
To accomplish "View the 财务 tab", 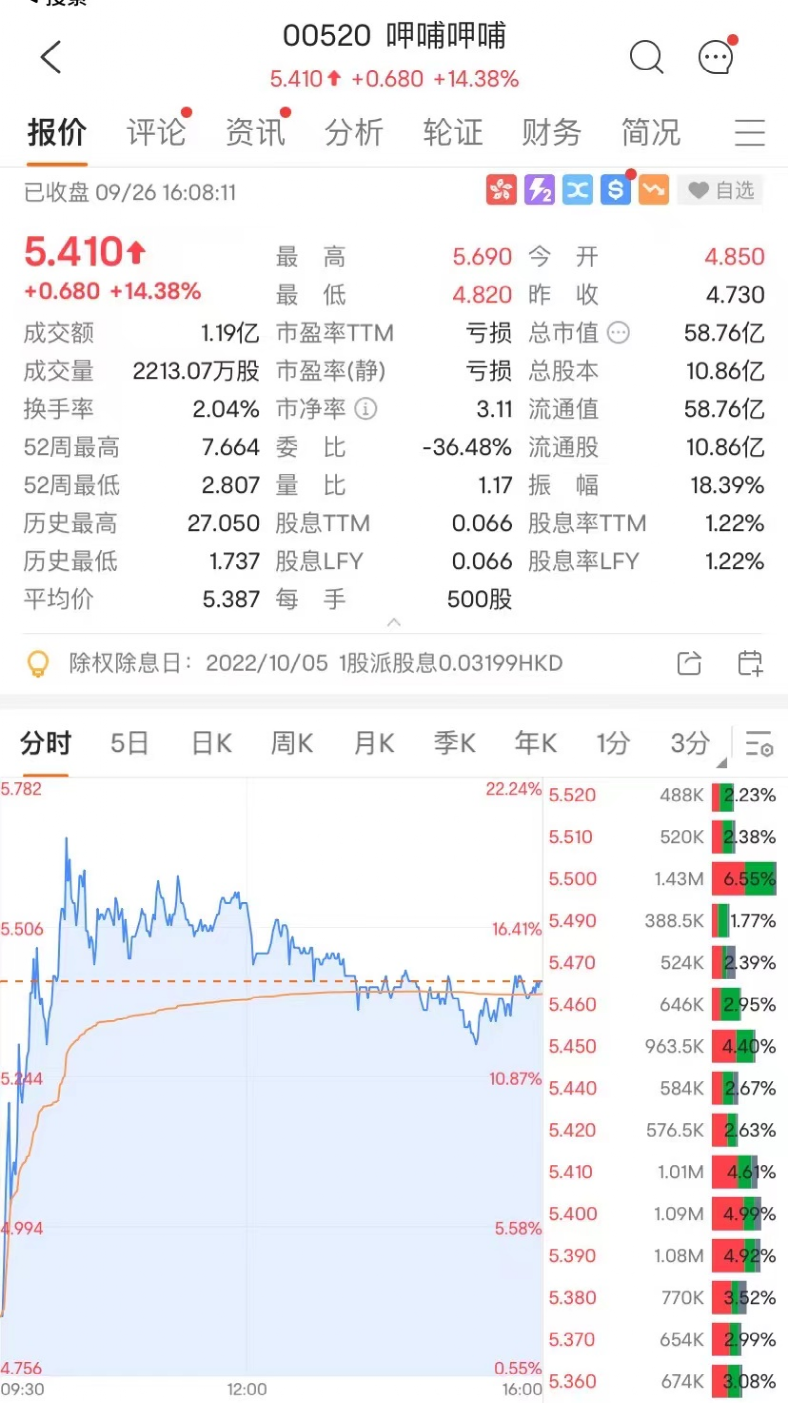I will point(551,132).
